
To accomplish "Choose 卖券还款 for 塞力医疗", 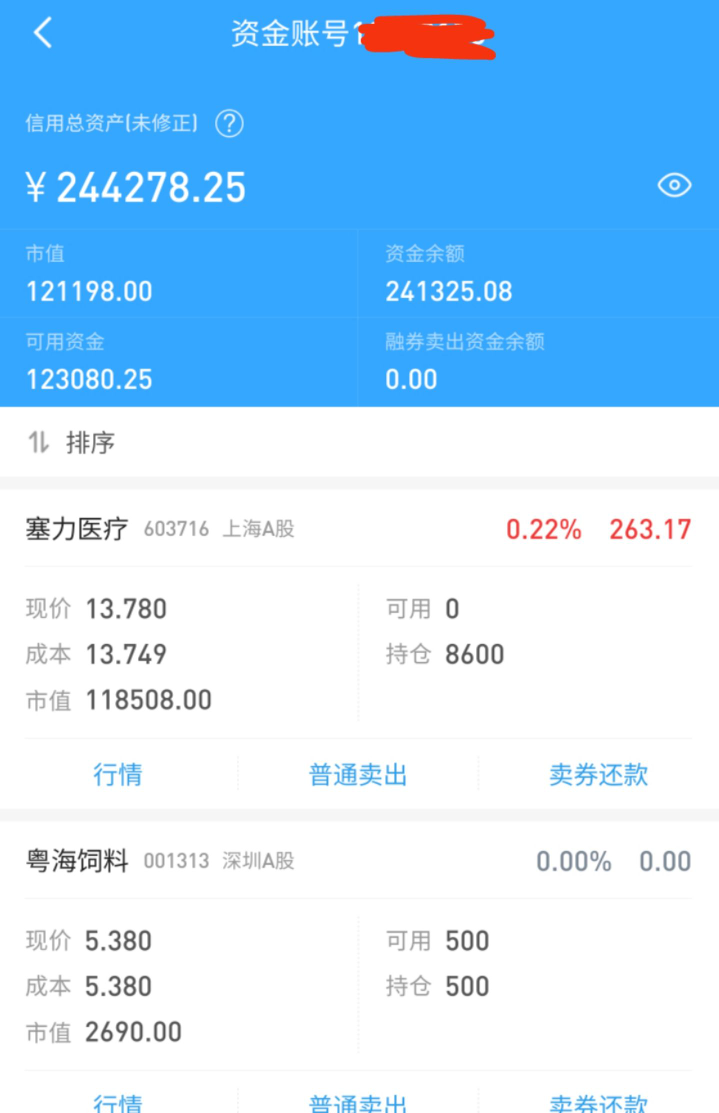I will (598, 774).
